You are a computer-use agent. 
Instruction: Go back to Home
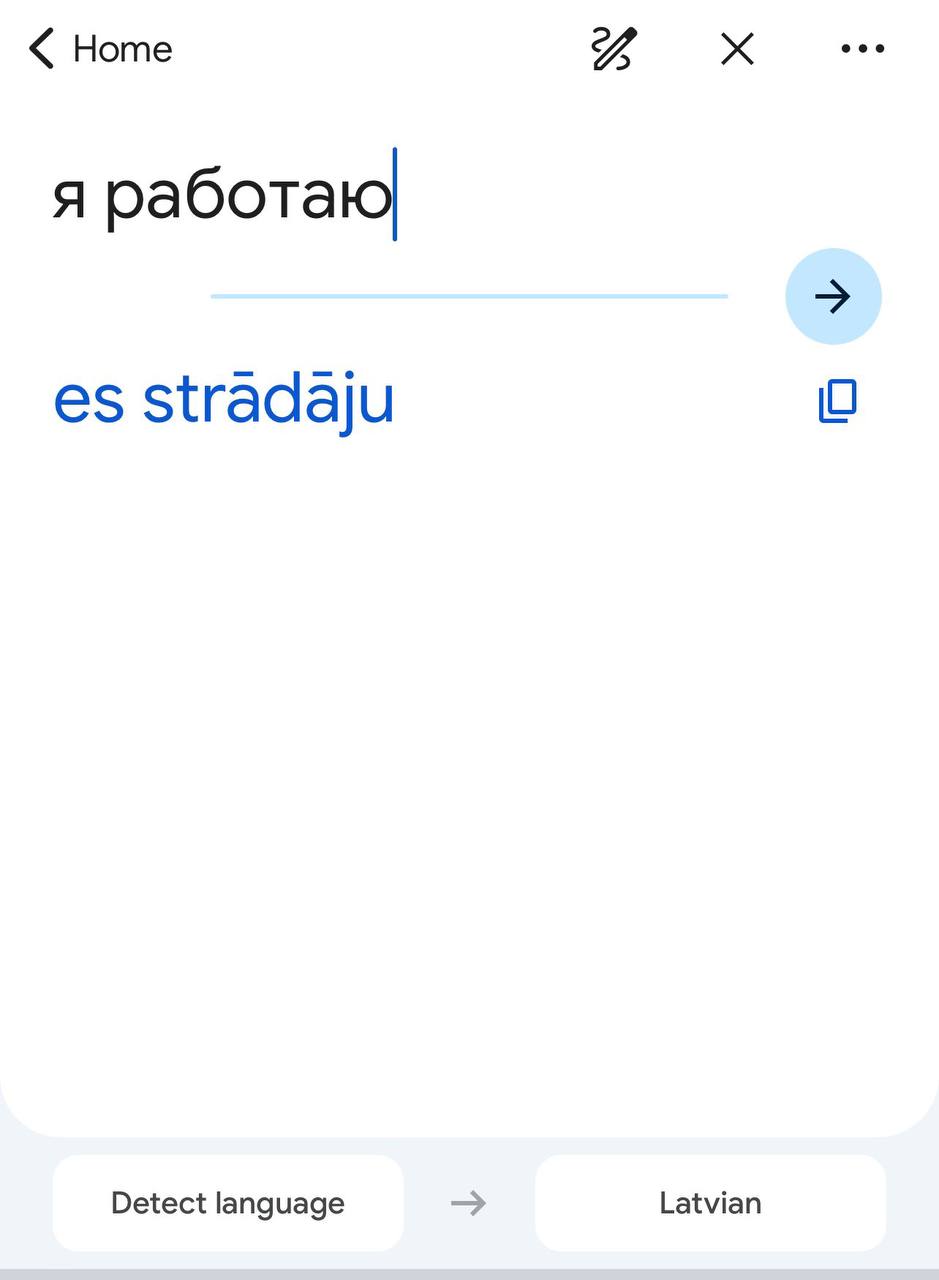click(100, 48)
